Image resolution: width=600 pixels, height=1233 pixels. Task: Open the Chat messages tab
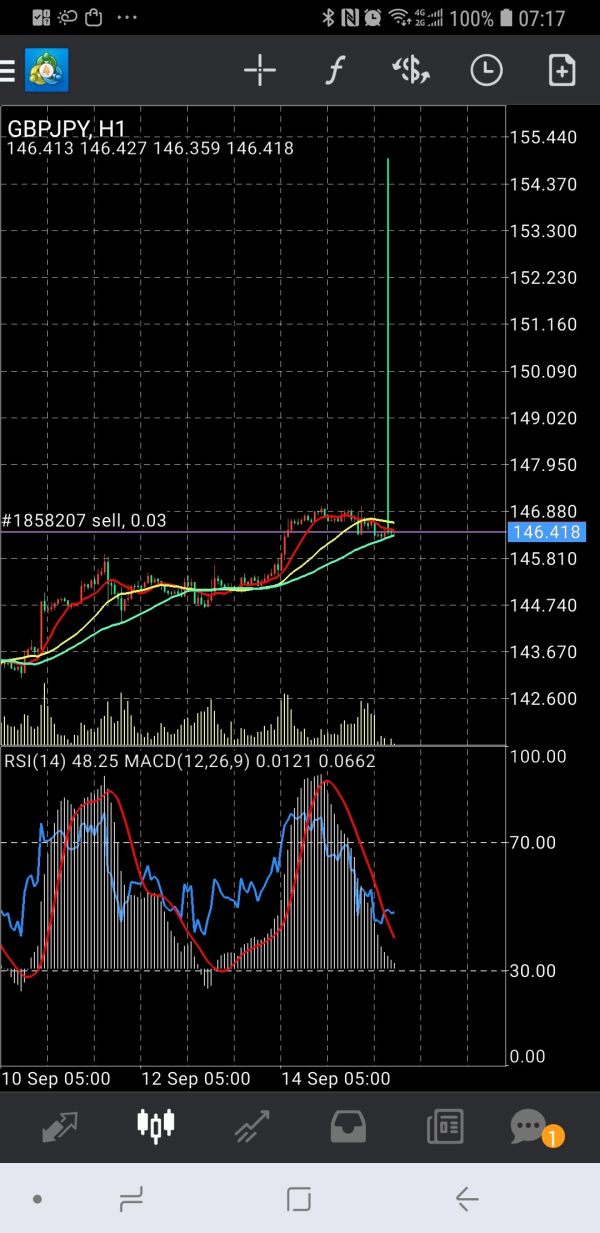[x=530, y=1126]
